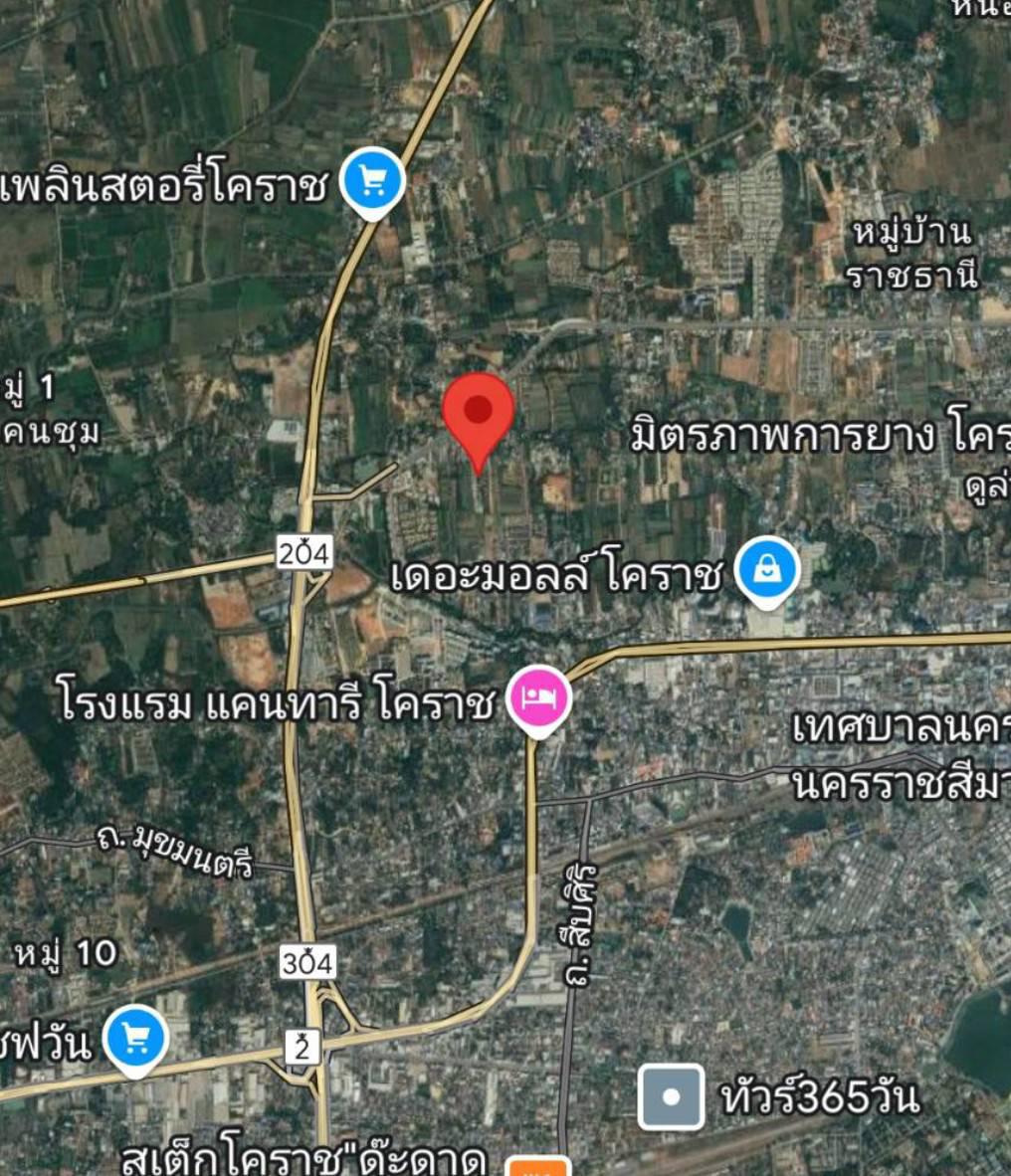Viewport: 1011px width, 1176px height.
Task: Select the เดอะมอลล์ โคราช shopping bag pin
Action: click(767, 569)
